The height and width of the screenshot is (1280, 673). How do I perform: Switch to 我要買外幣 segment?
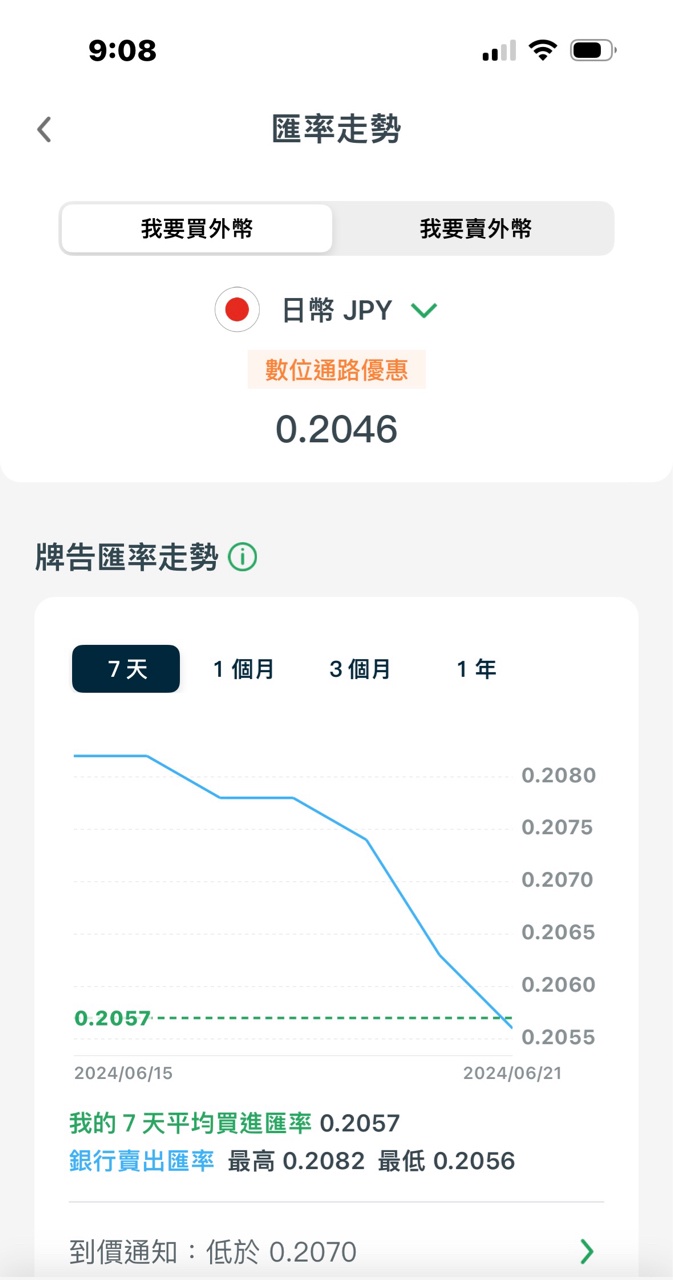tap(197, 229)
